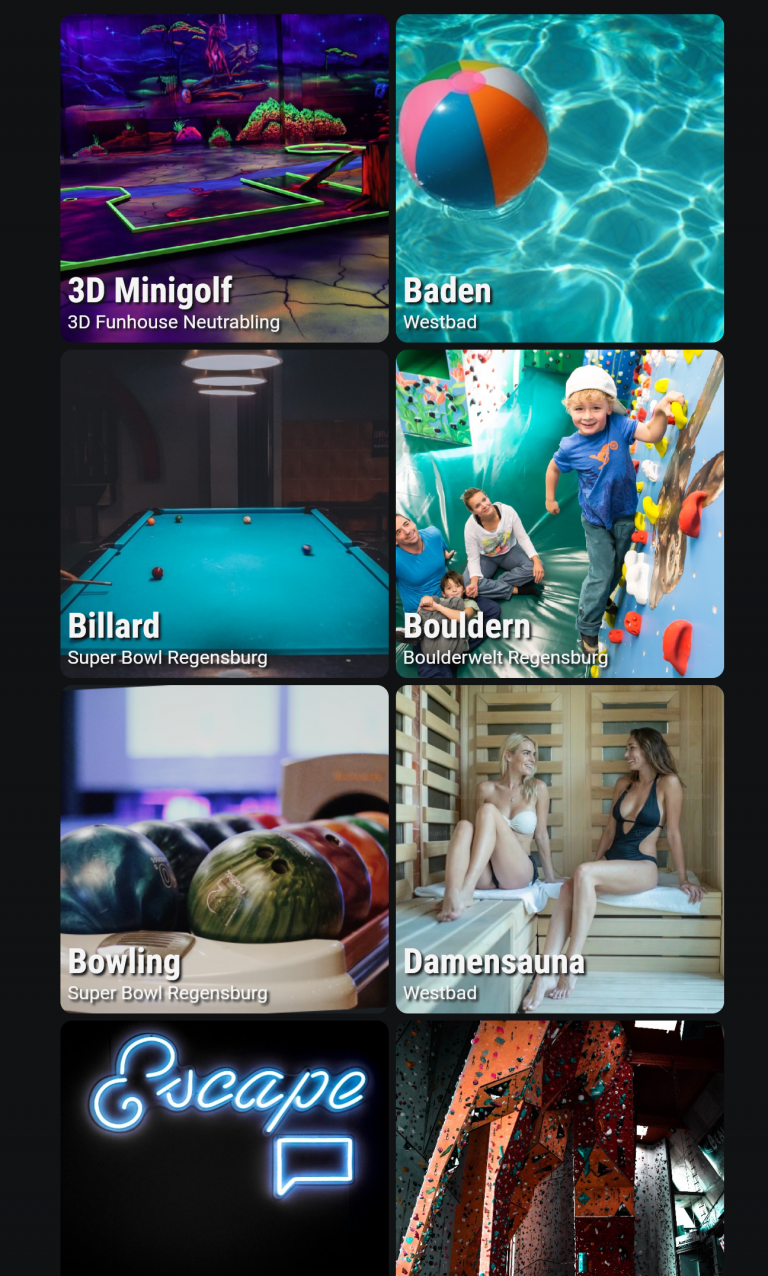Open the orange climbing wall tile
The width and height of the screenshot is (768, 1276).
click(560, 1148)
